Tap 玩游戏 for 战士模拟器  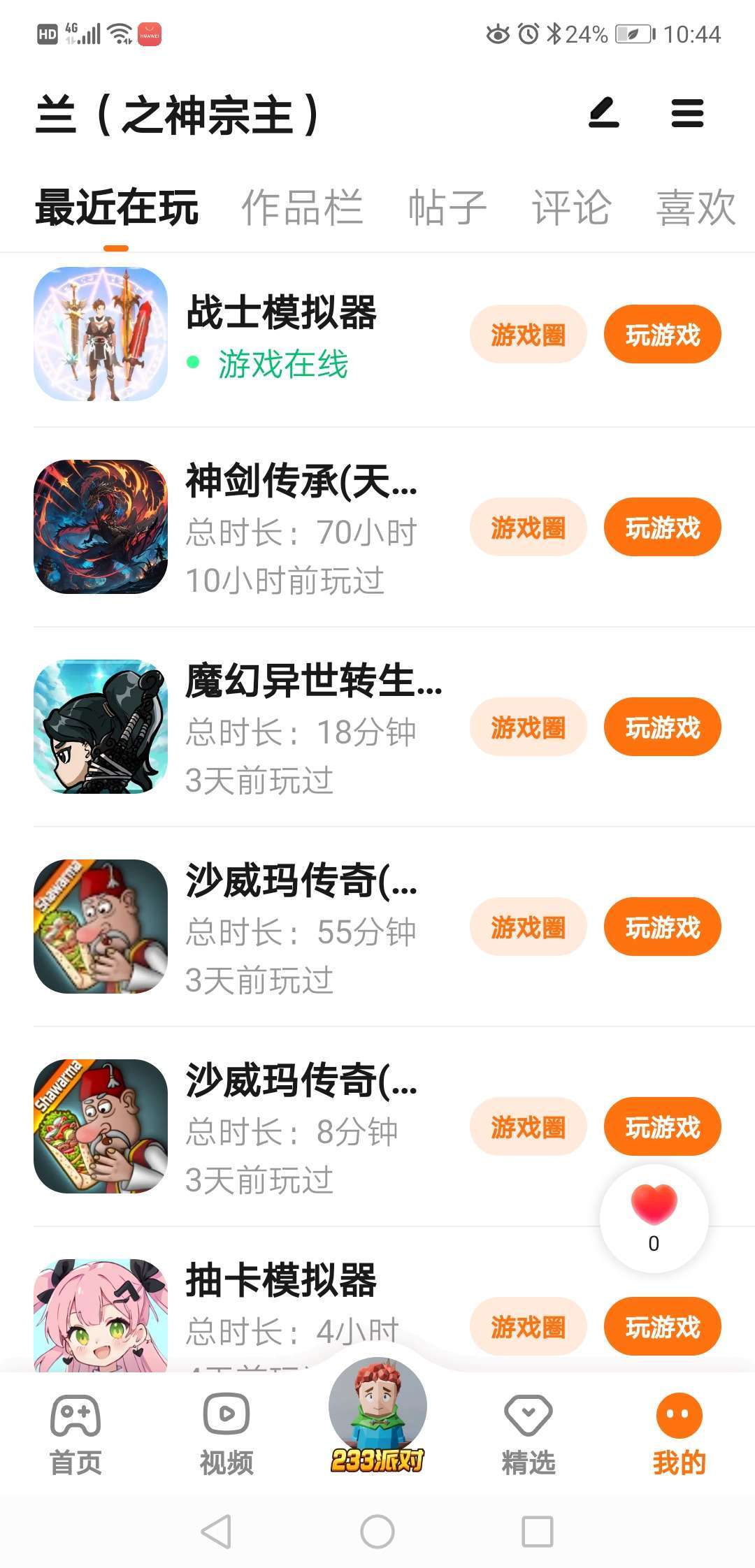coord(662,335)
